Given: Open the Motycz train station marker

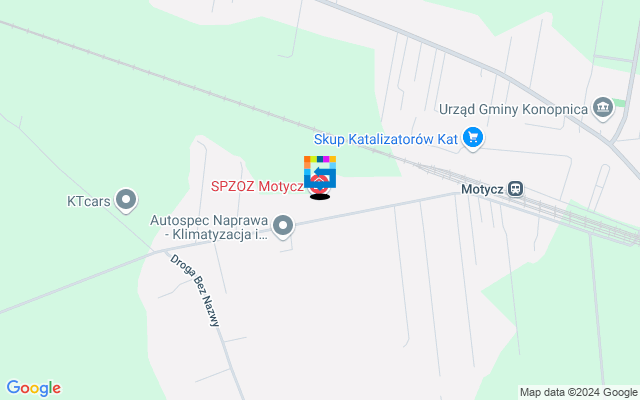Looking at the screenshot, I should tap(516, 187).
